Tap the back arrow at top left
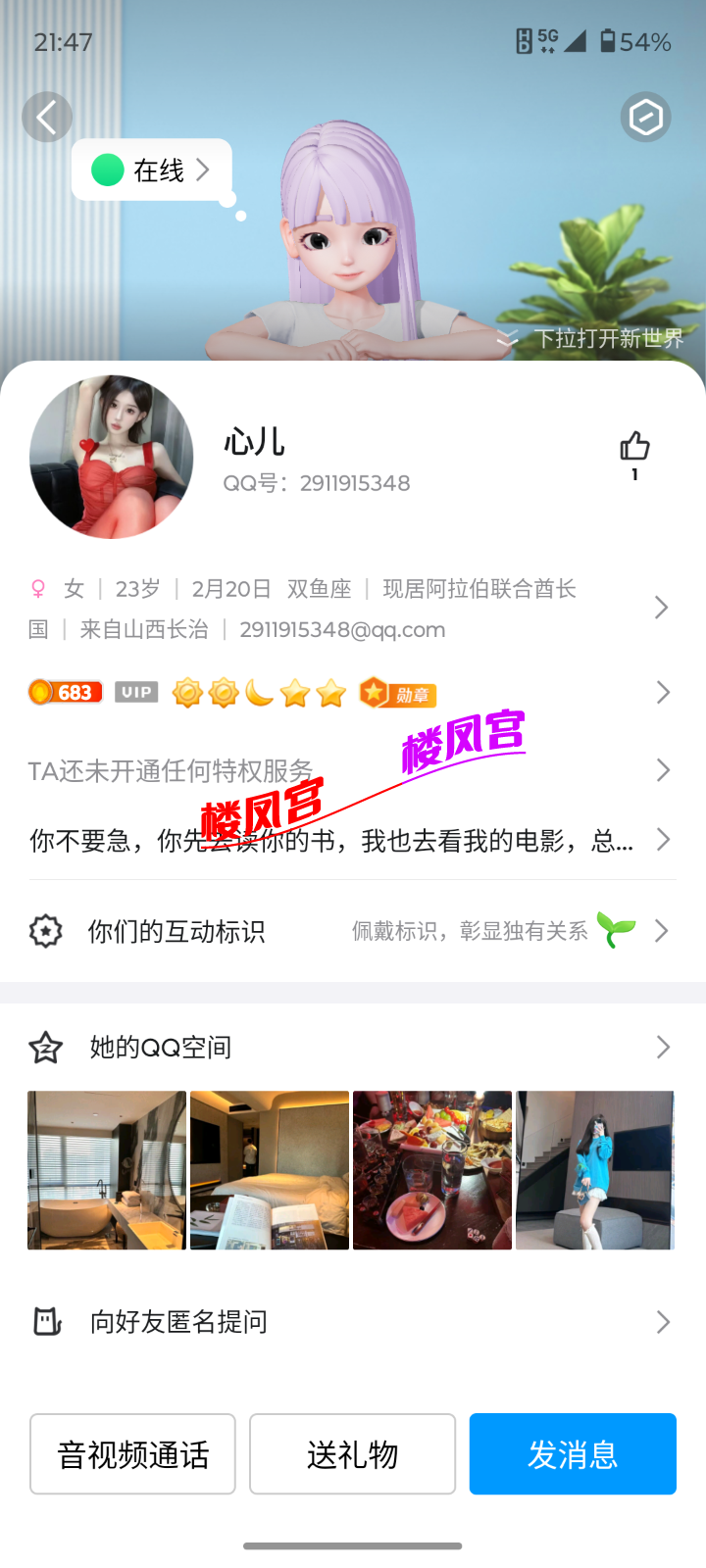 coord(46,117)
